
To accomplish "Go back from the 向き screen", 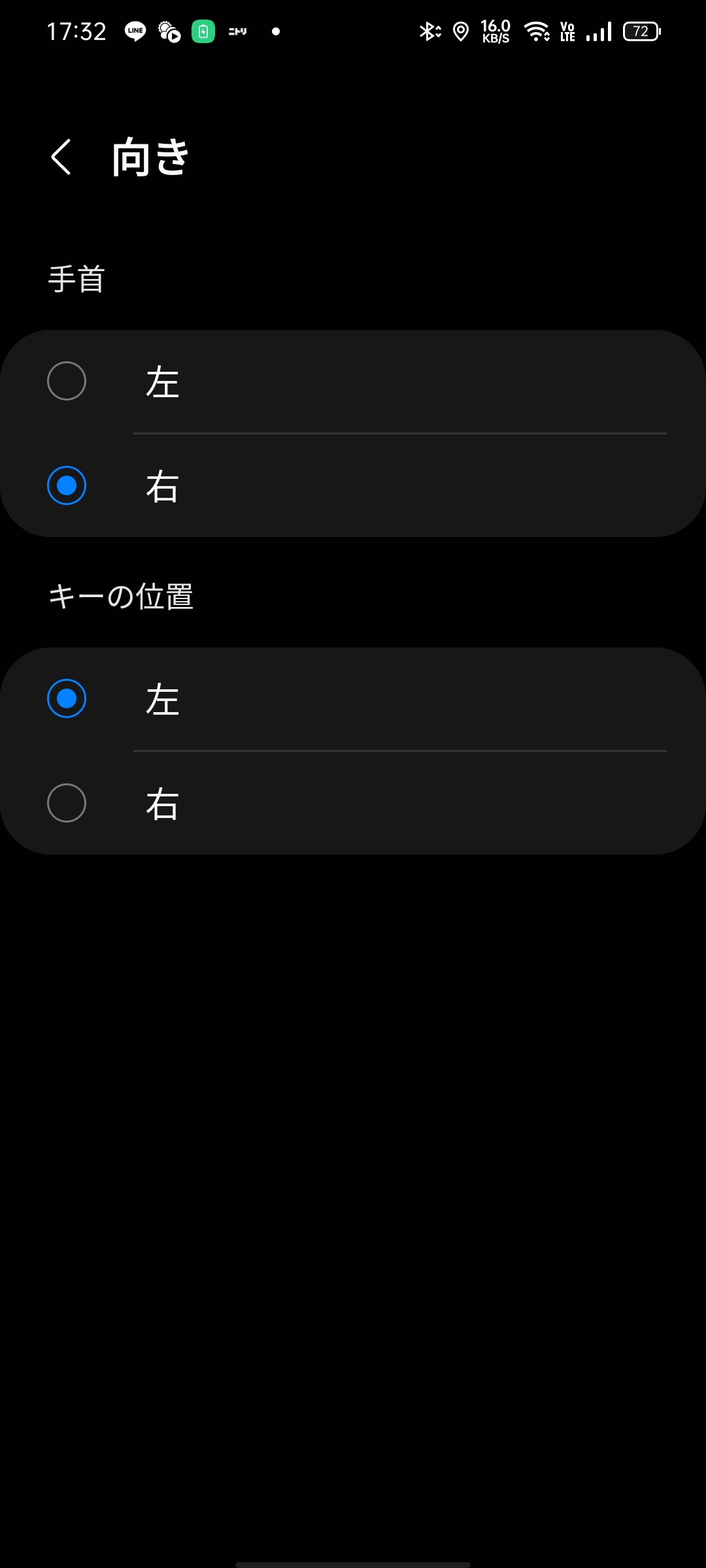I will click(x=61, y=157).
